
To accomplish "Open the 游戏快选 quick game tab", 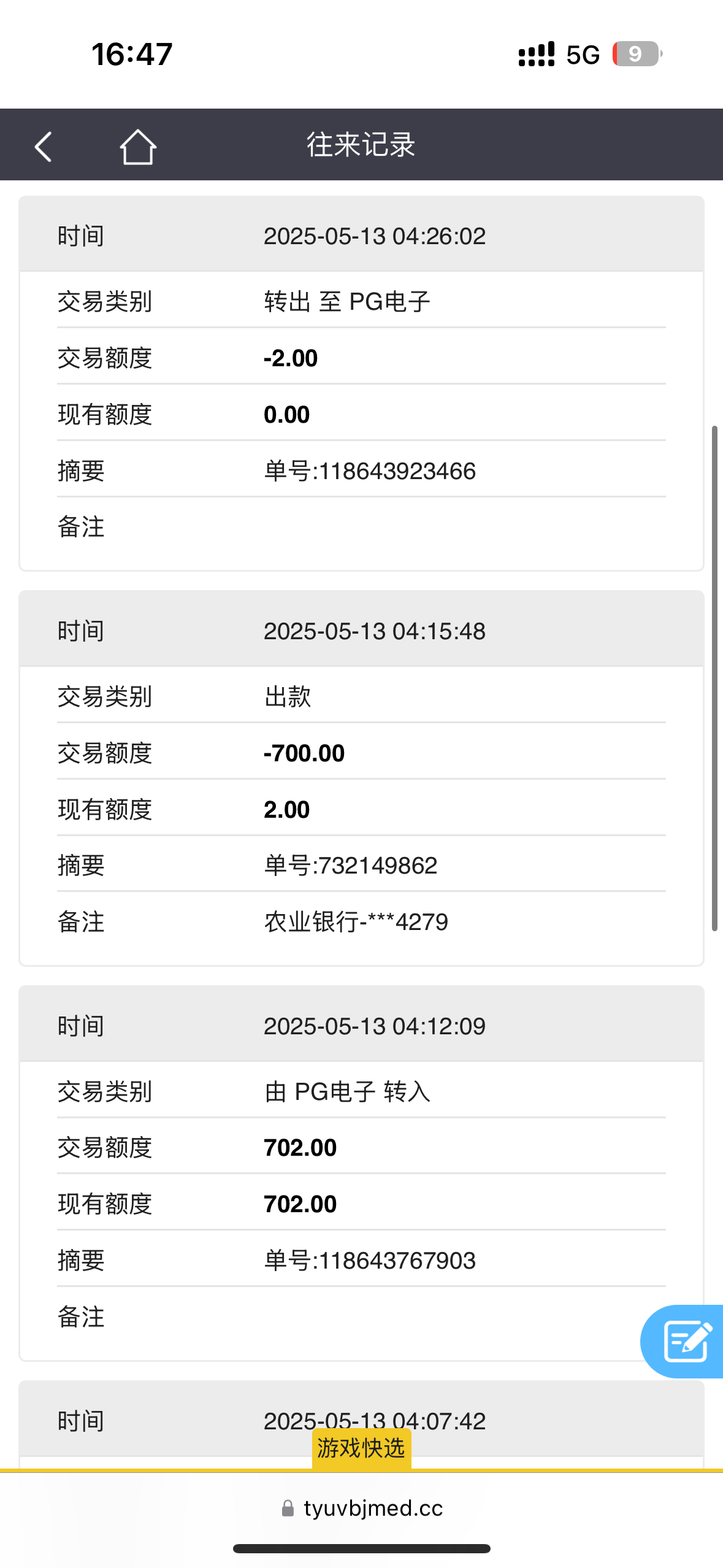I will coord(361,1448).
